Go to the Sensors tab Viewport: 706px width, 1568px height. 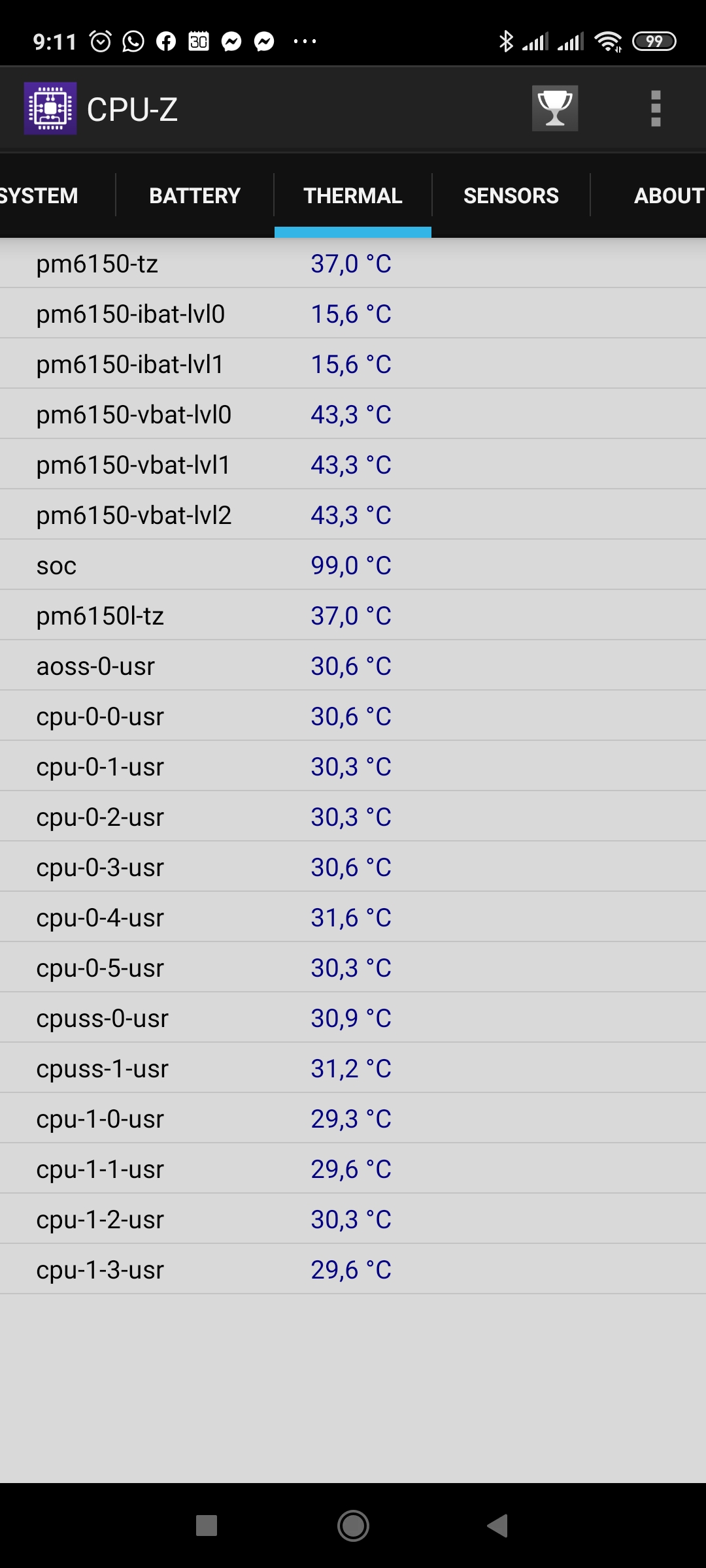[511, 195]
